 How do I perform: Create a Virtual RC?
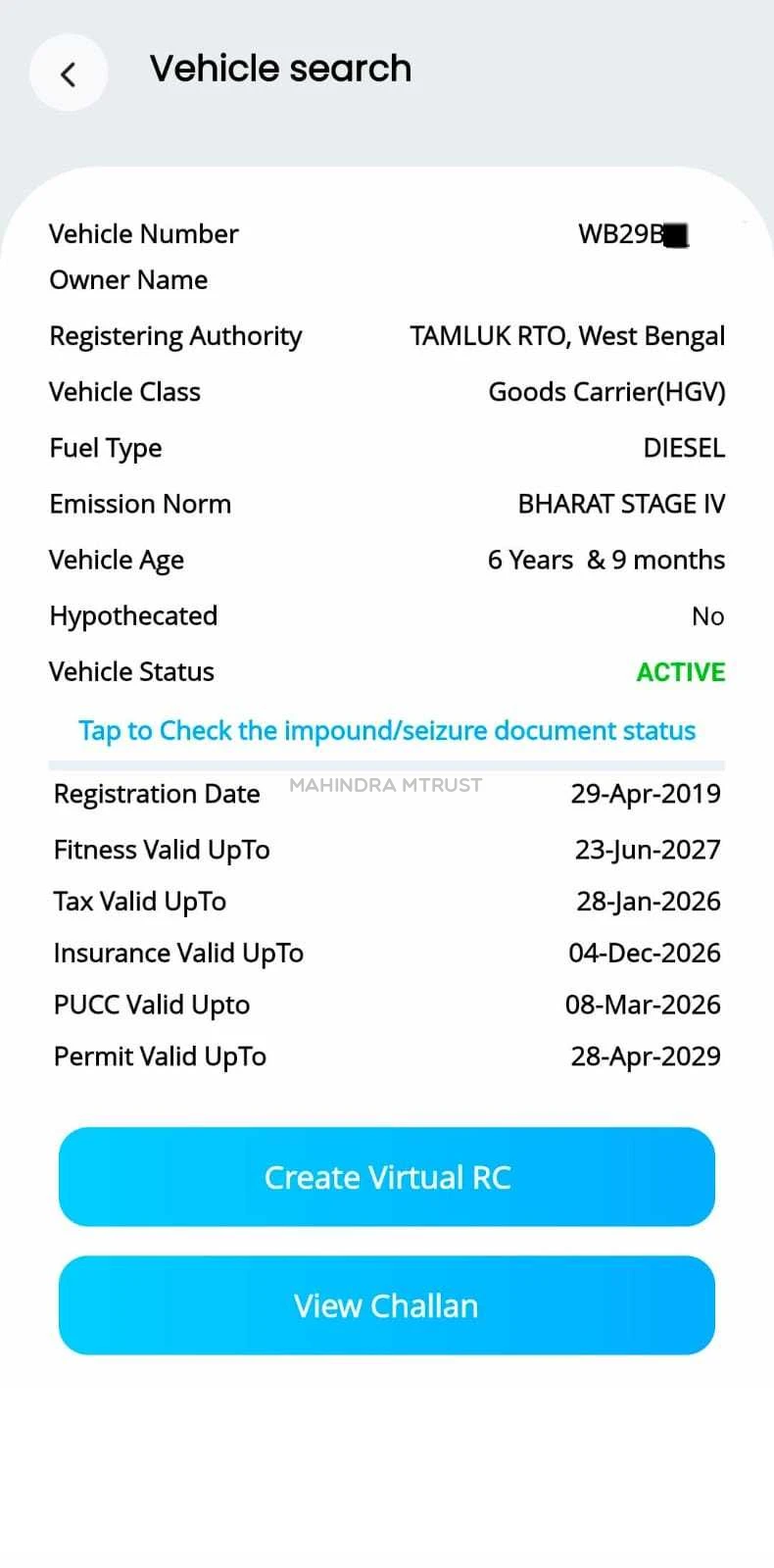(x=387, y=1177)
